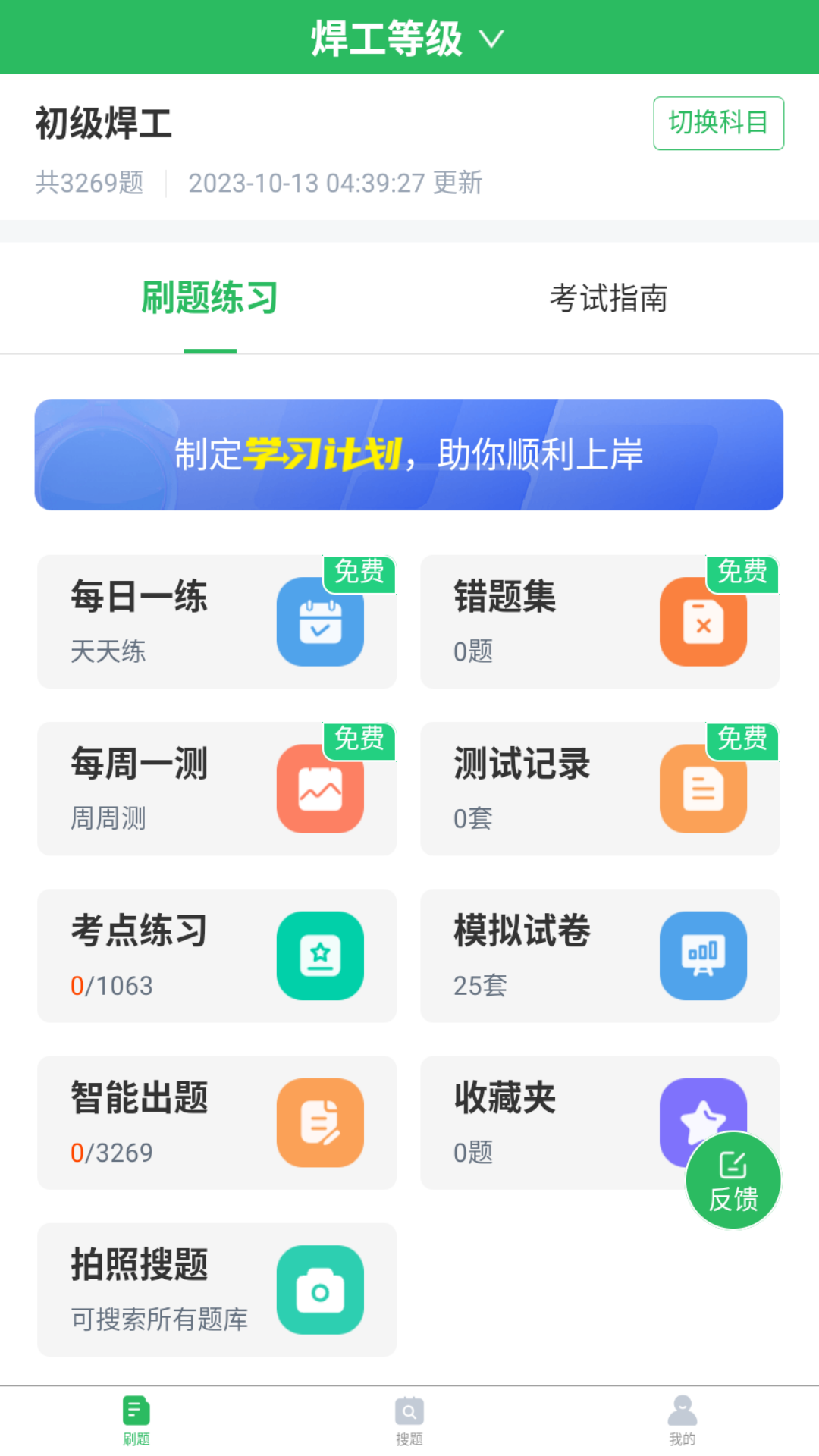This screenshot has height=1456, width=819.
Task: Open the 模拟试卷 mock exam presentation icon
Action: [703, 955]
